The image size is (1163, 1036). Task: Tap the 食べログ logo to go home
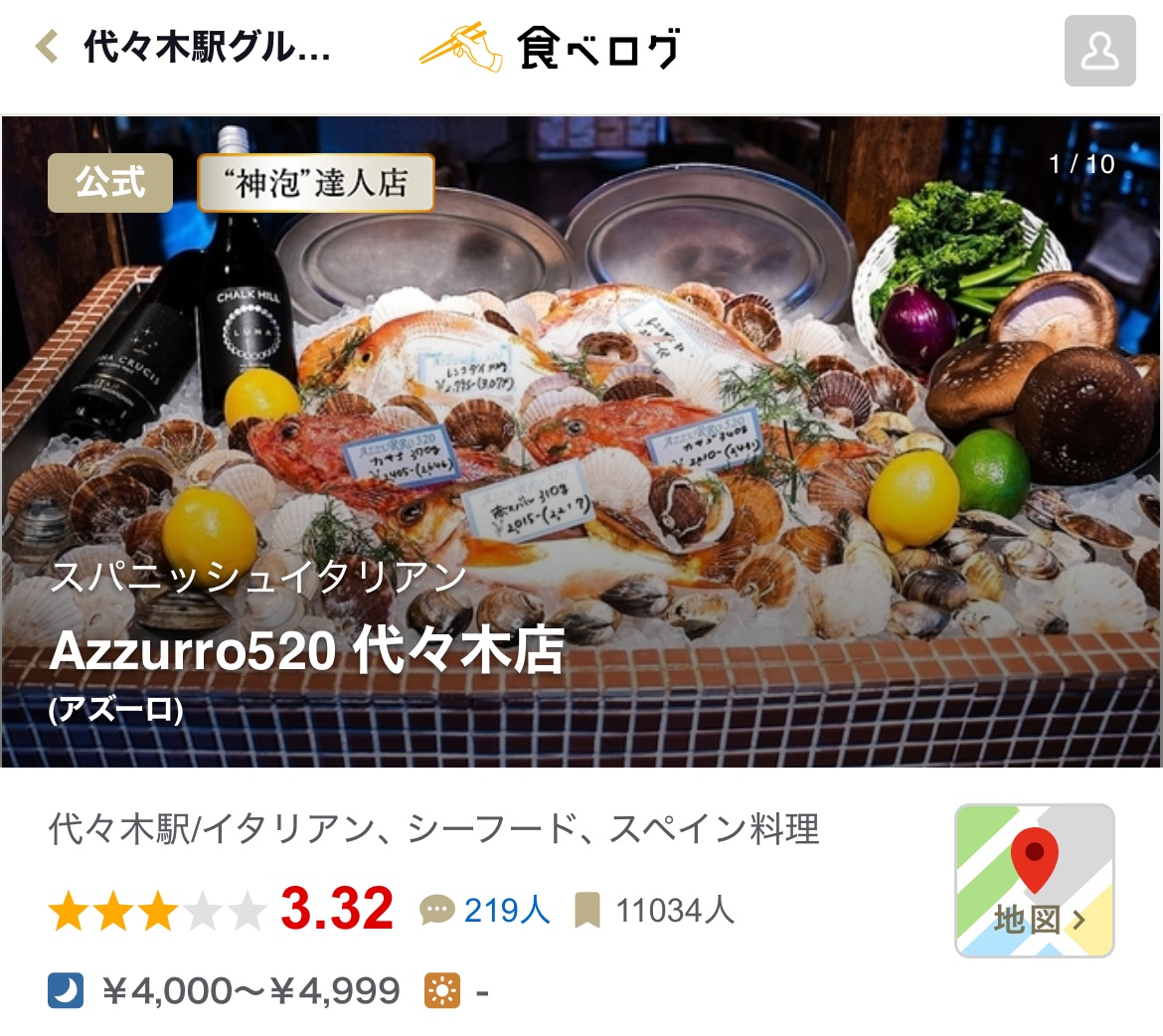click(550, 48)
